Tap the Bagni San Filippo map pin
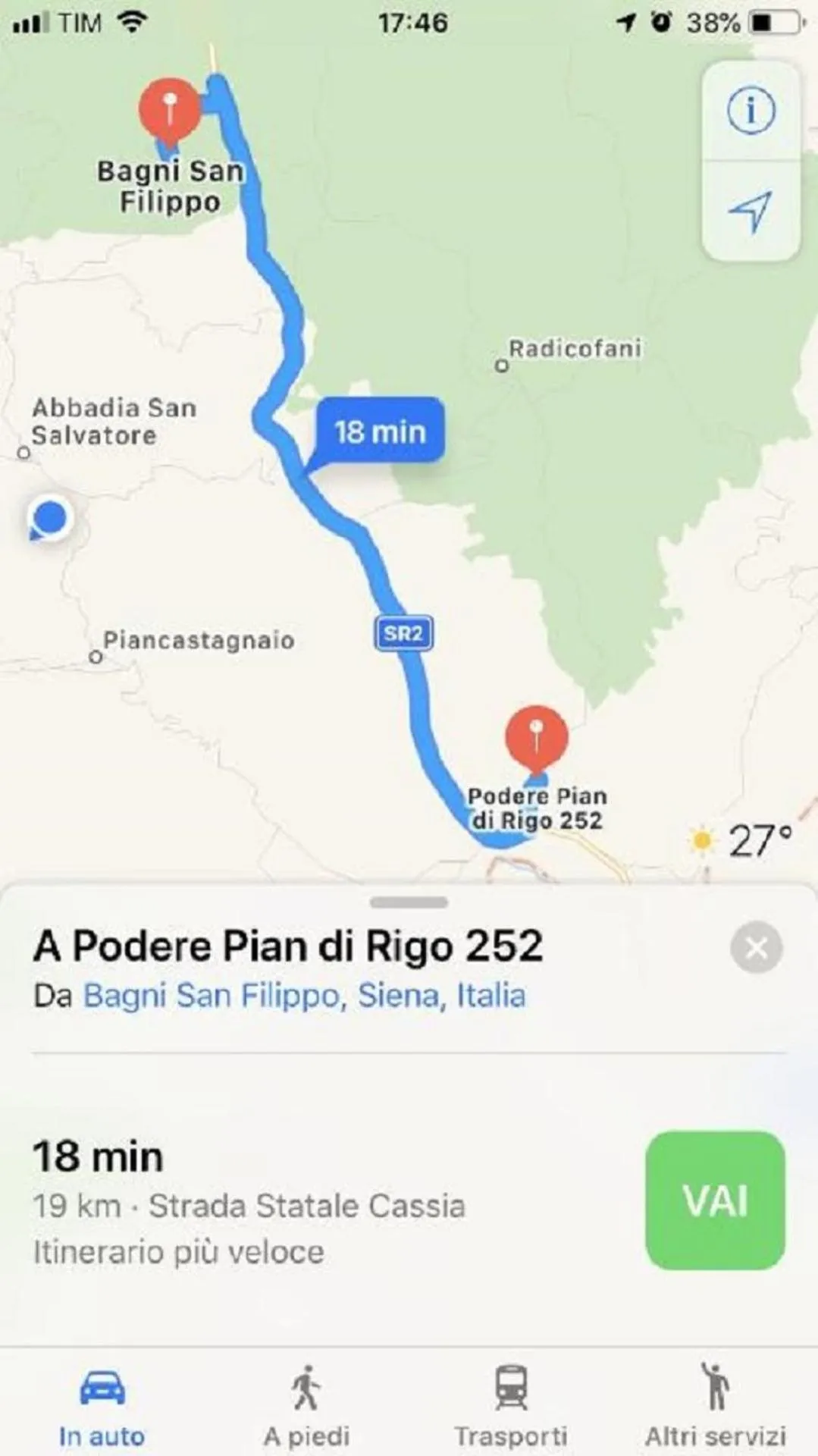The height and width of the screenshot is (1456, 818). coord(170,110)
